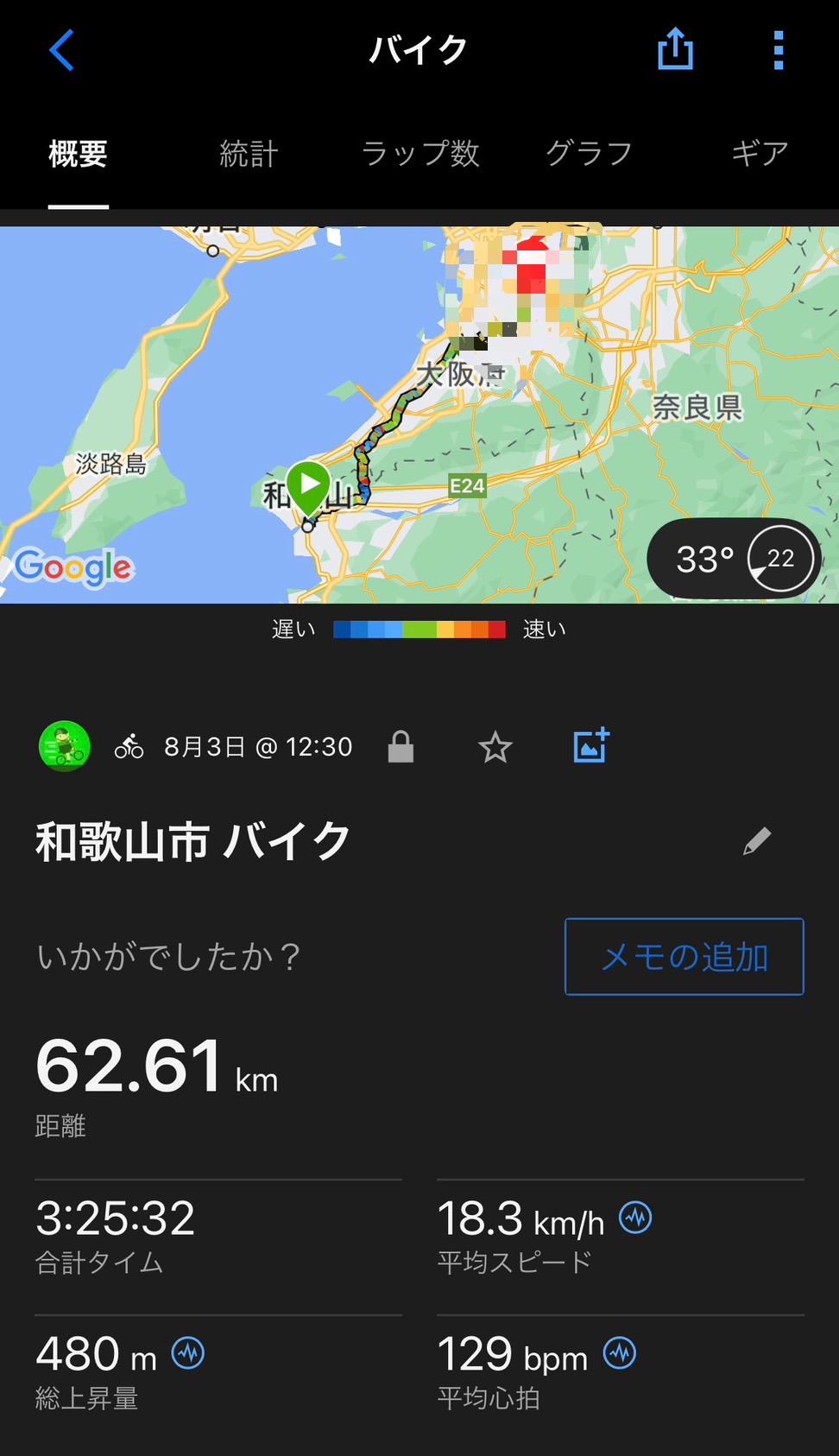Open the 平均心拍 insight icon
This screenshot has width=839, height=1456.
point(620,1353)
